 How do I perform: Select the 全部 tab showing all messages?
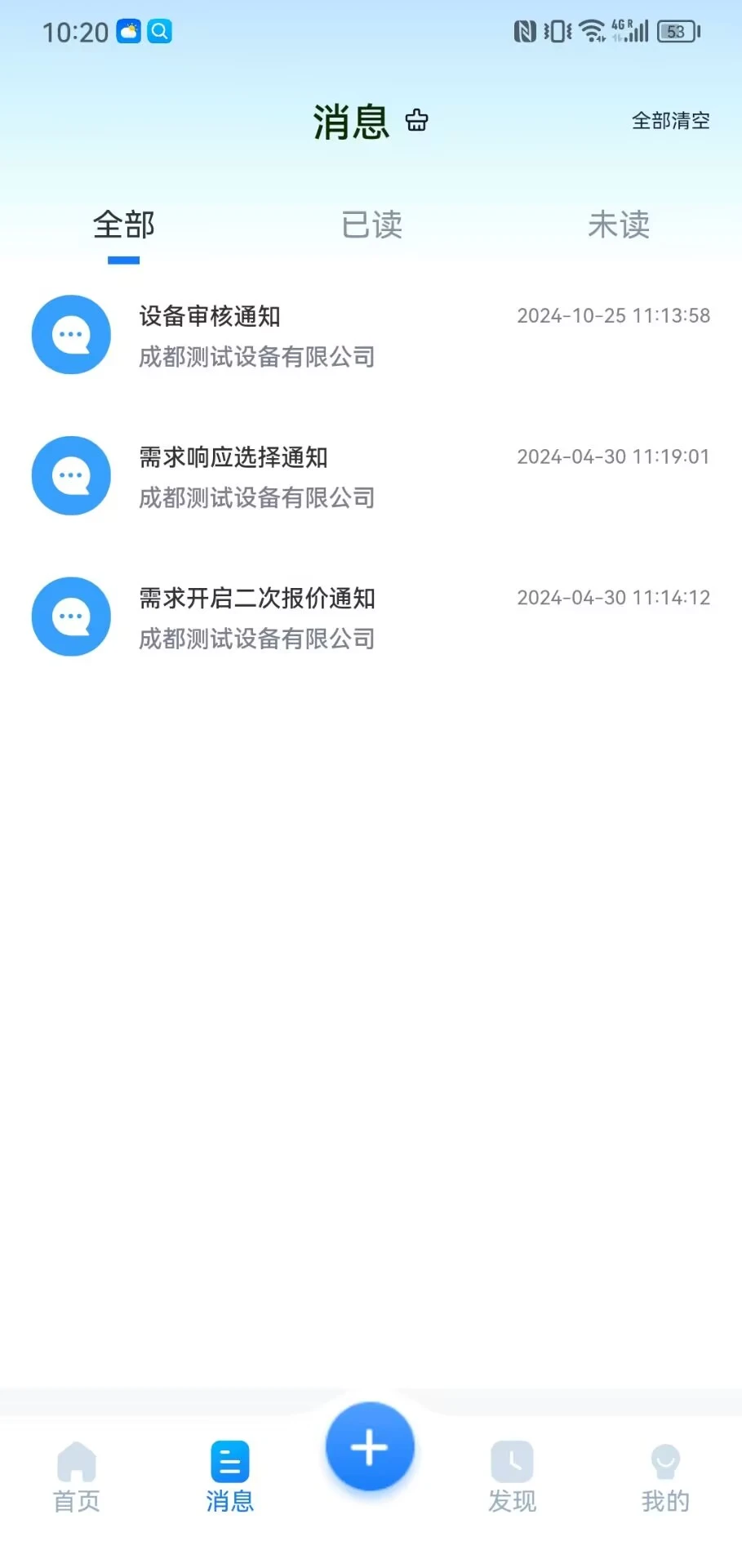[x=124, y=225]
